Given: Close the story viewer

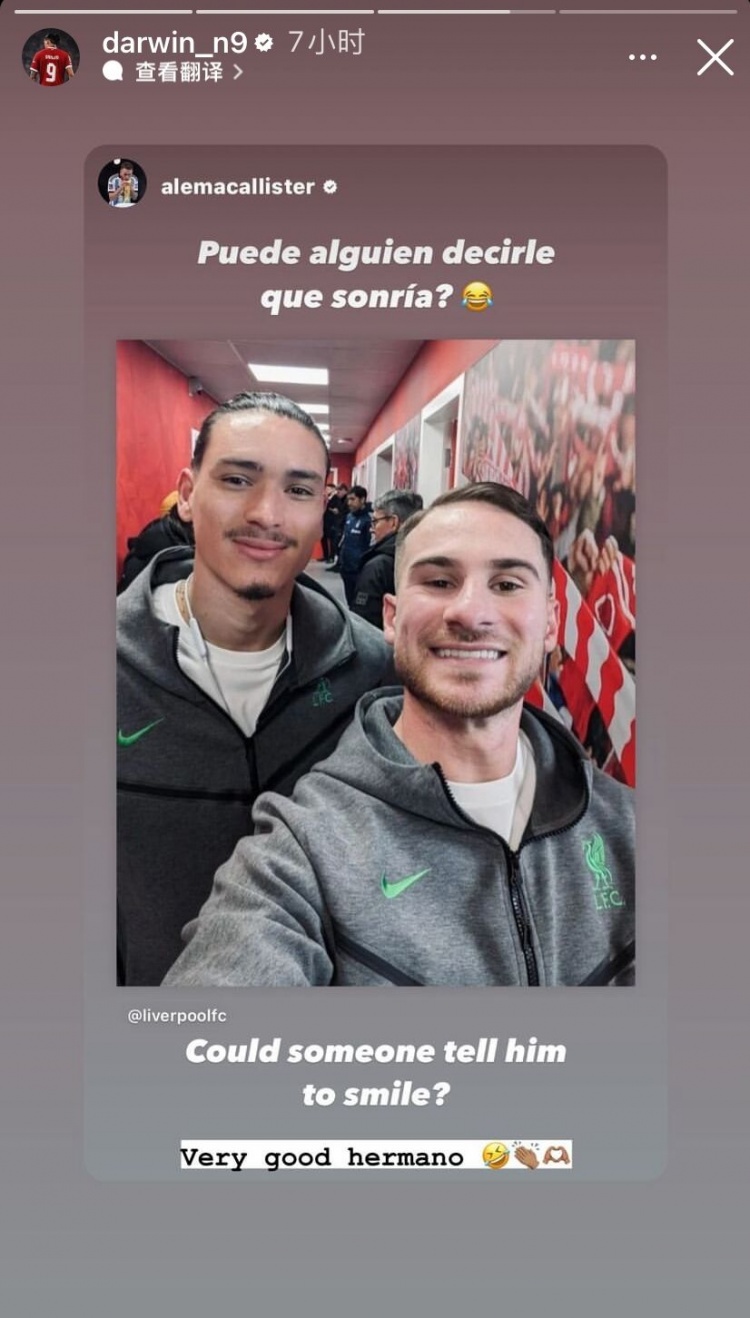Looking at the screenshot, I should pyautogui.click(x=715, y=57).
